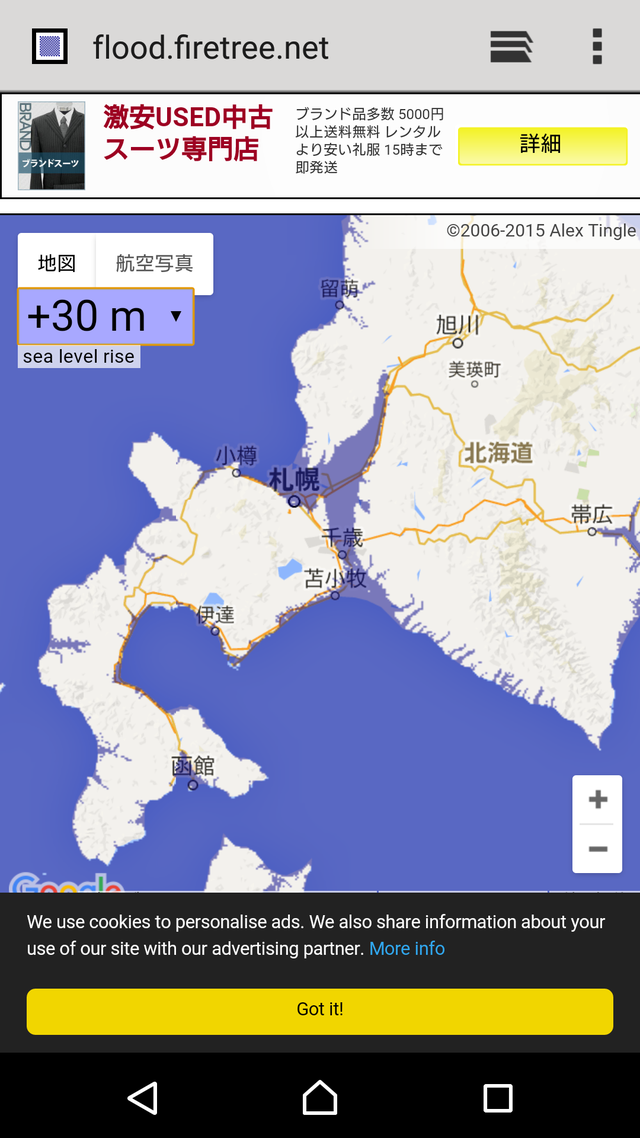The height and width of the screenshot is (1138, 640).
Task: Switch map to 地図 view
Action: (x=57, y=263)
